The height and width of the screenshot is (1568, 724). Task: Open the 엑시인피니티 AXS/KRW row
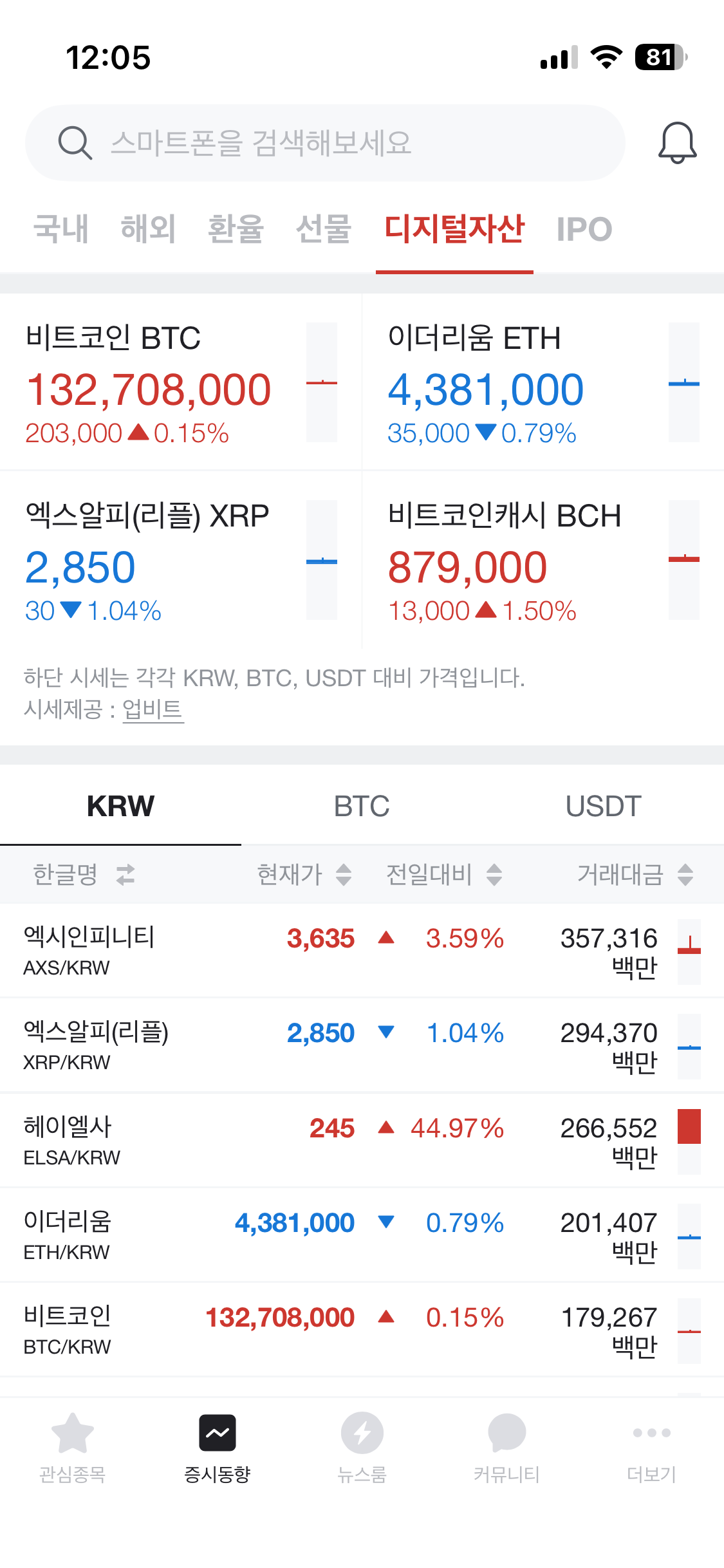coord(362,951)
